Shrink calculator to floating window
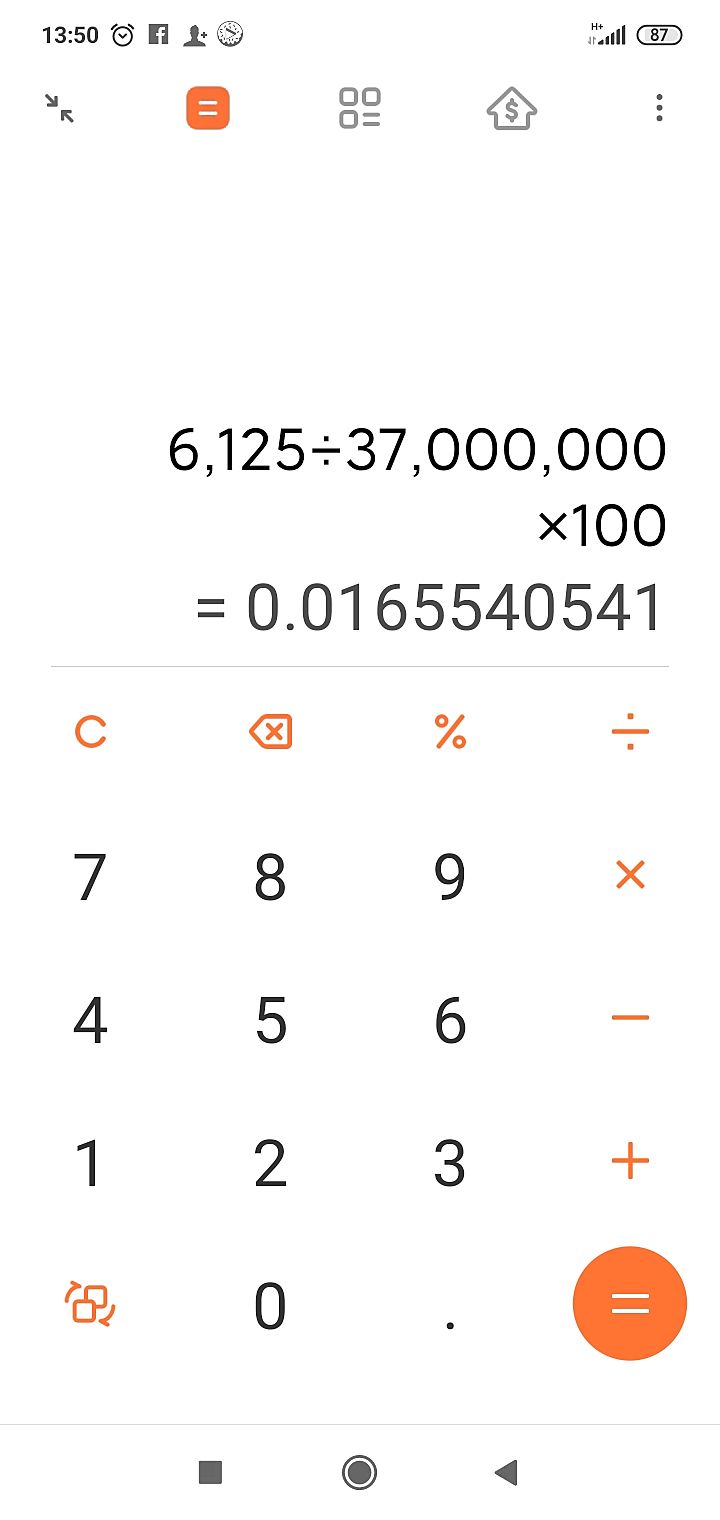This screenshot has height=1520, width=720. pyautogui.click(x=60, y=108)
